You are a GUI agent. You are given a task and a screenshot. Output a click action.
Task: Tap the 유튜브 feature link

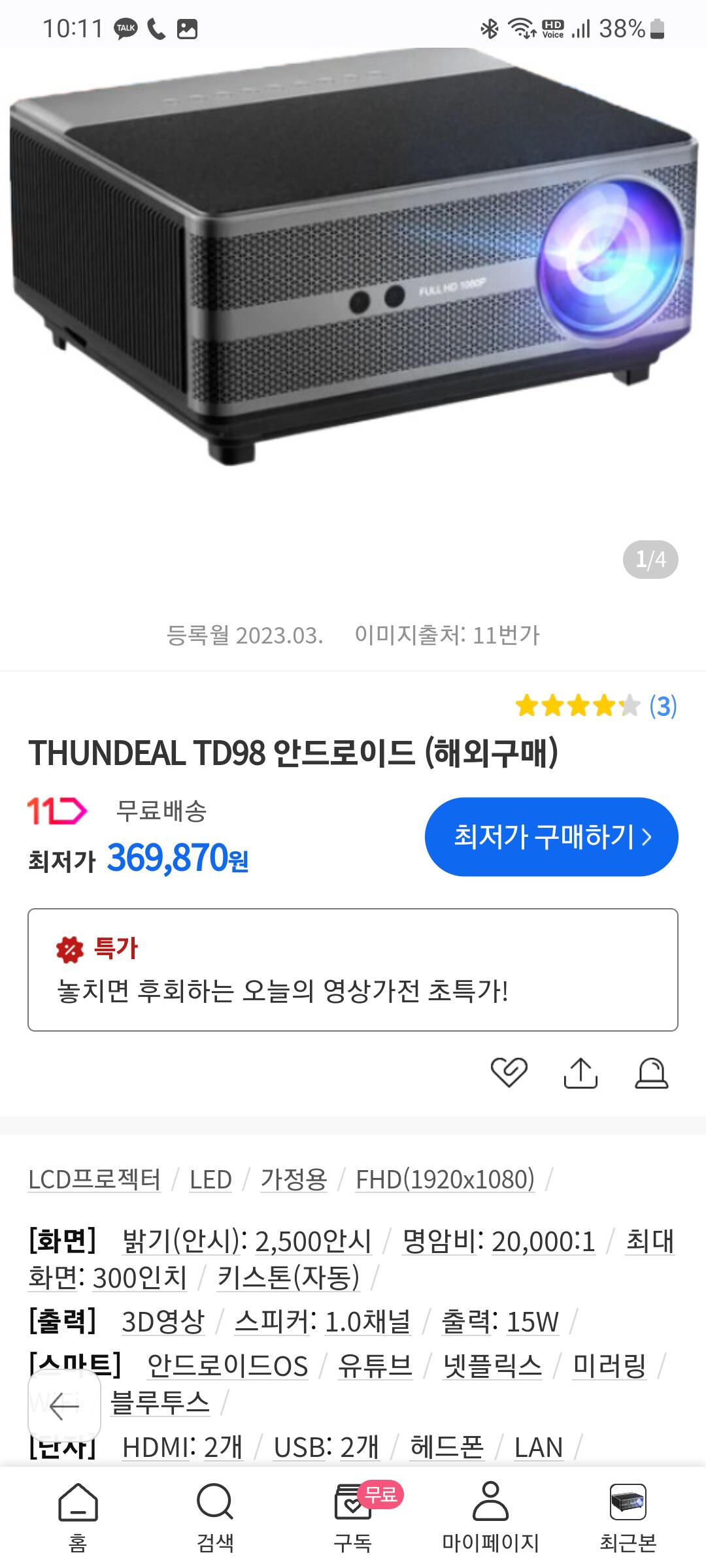point(375,1365)
